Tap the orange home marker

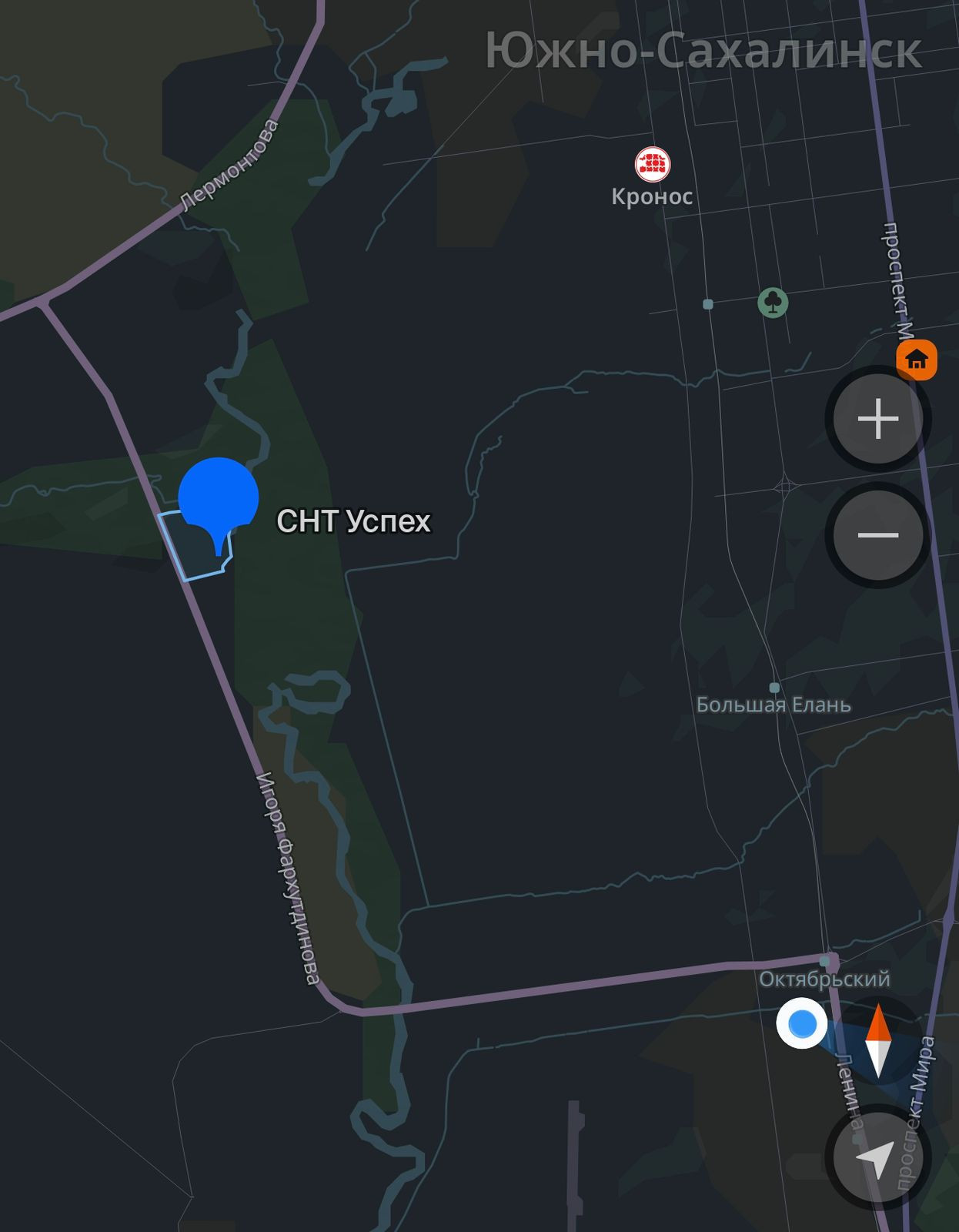coord(917,360)
